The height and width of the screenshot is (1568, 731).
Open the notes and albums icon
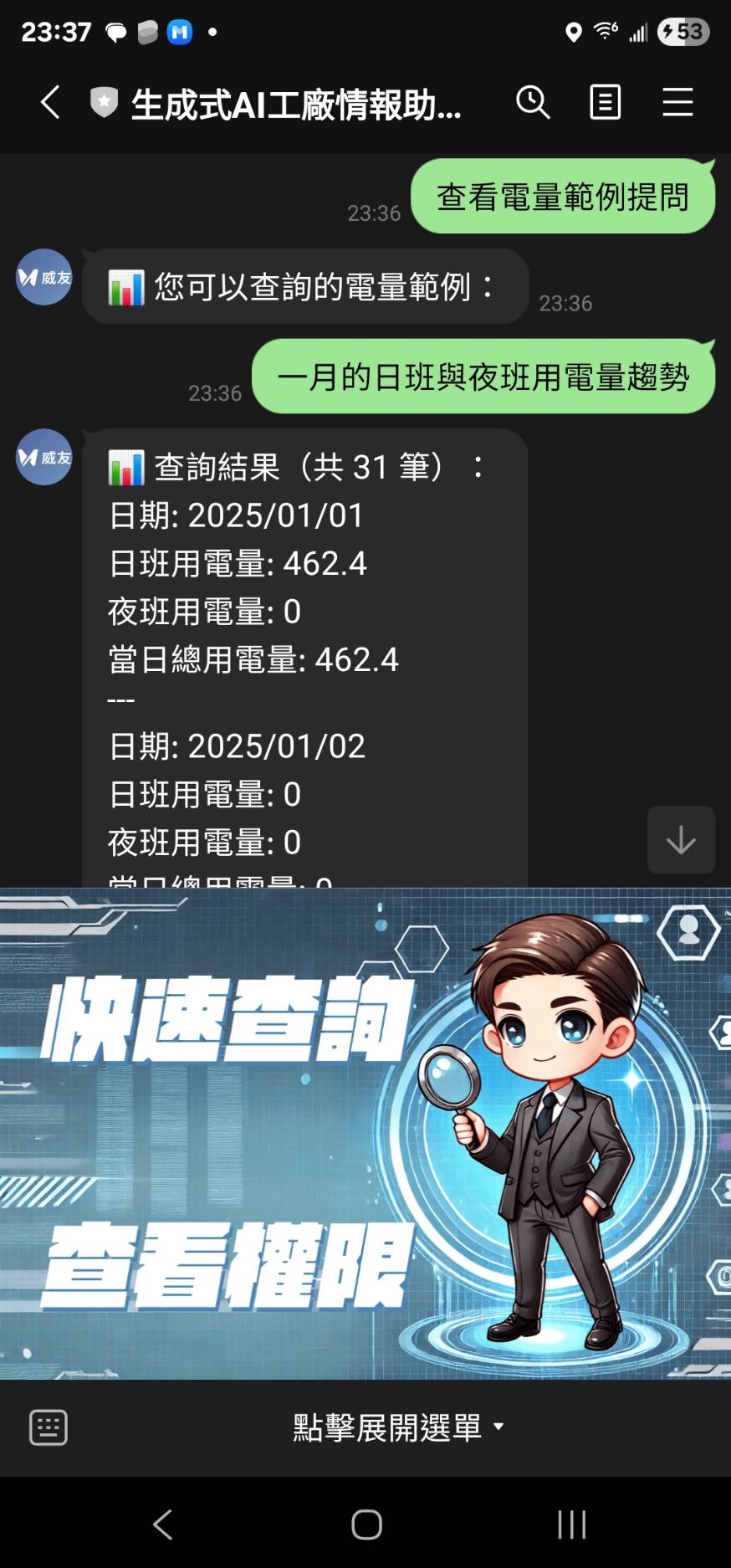(x=605, y=103)
